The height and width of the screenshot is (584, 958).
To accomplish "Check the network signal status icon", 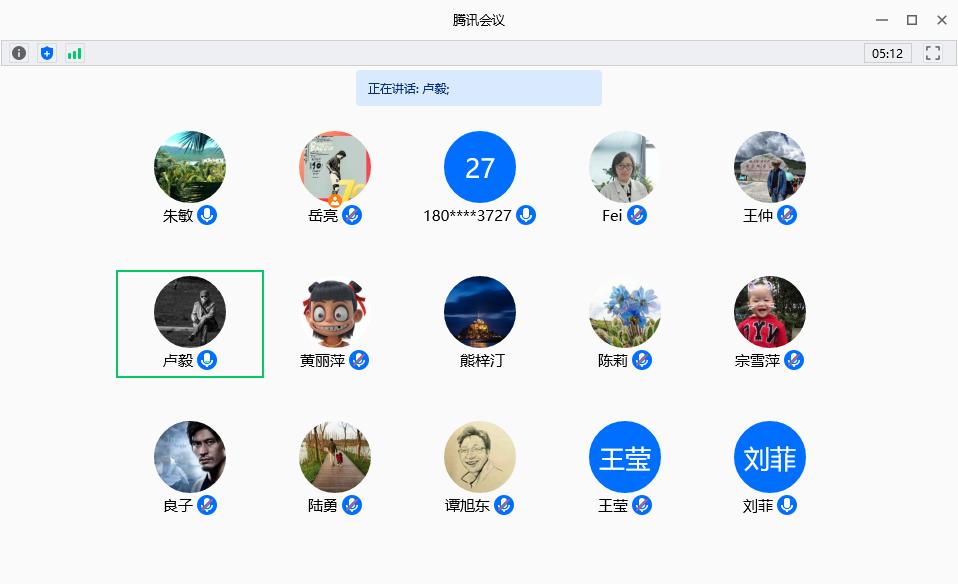I will (x=74, y=53).
